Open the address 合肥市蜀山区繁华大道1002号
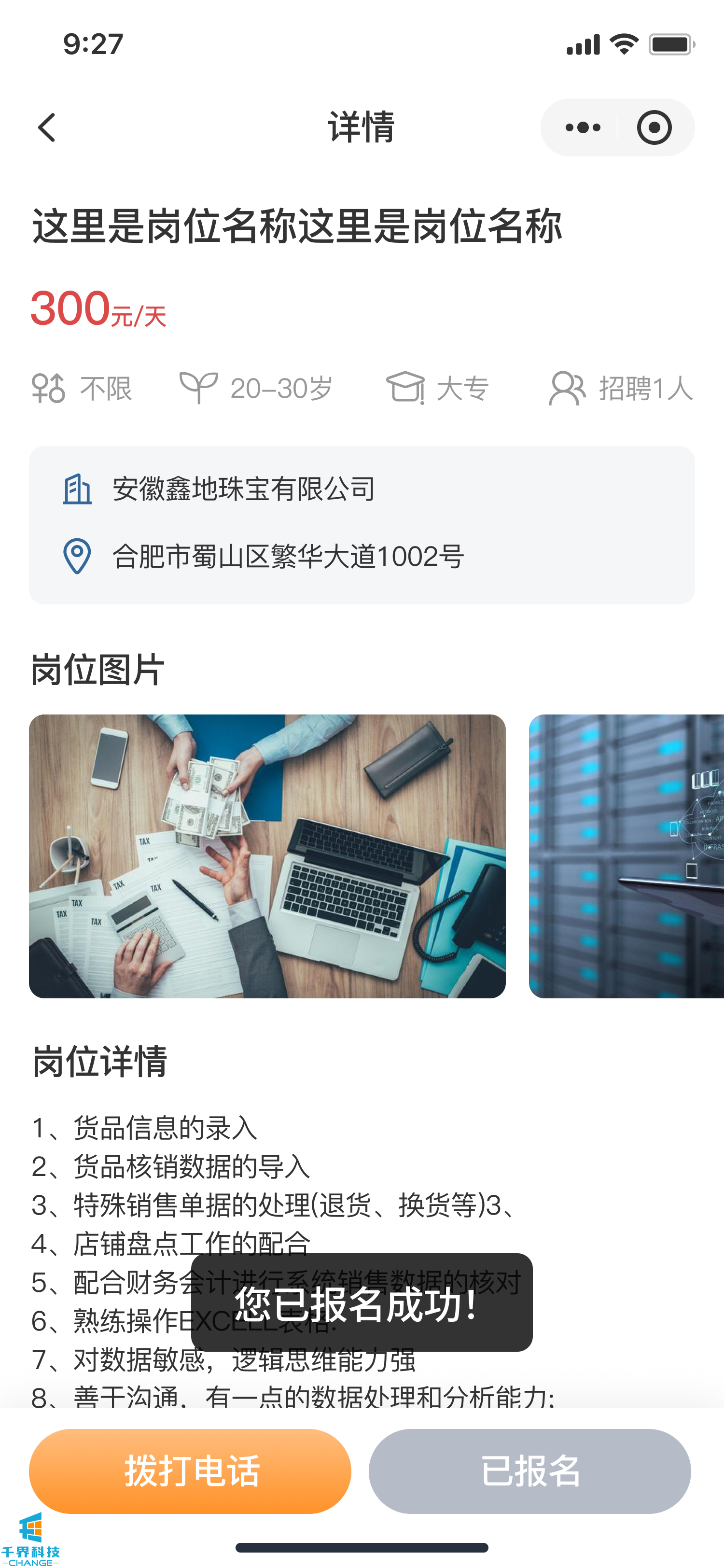This screenshot has height=1568, width=724. (288, 557)
